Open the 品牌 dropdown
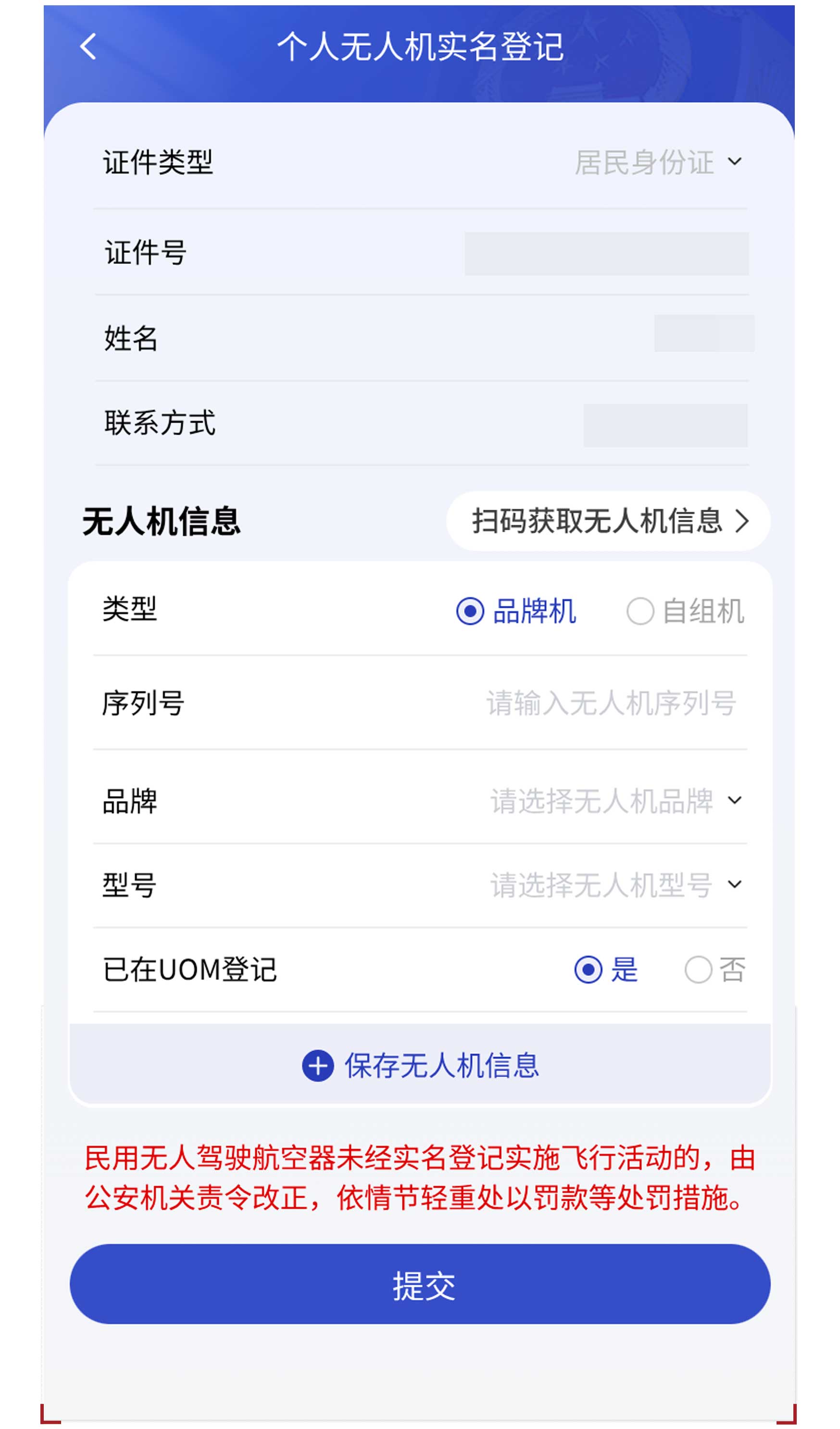Screen dimensions: 840x1429 pos(615,801)
